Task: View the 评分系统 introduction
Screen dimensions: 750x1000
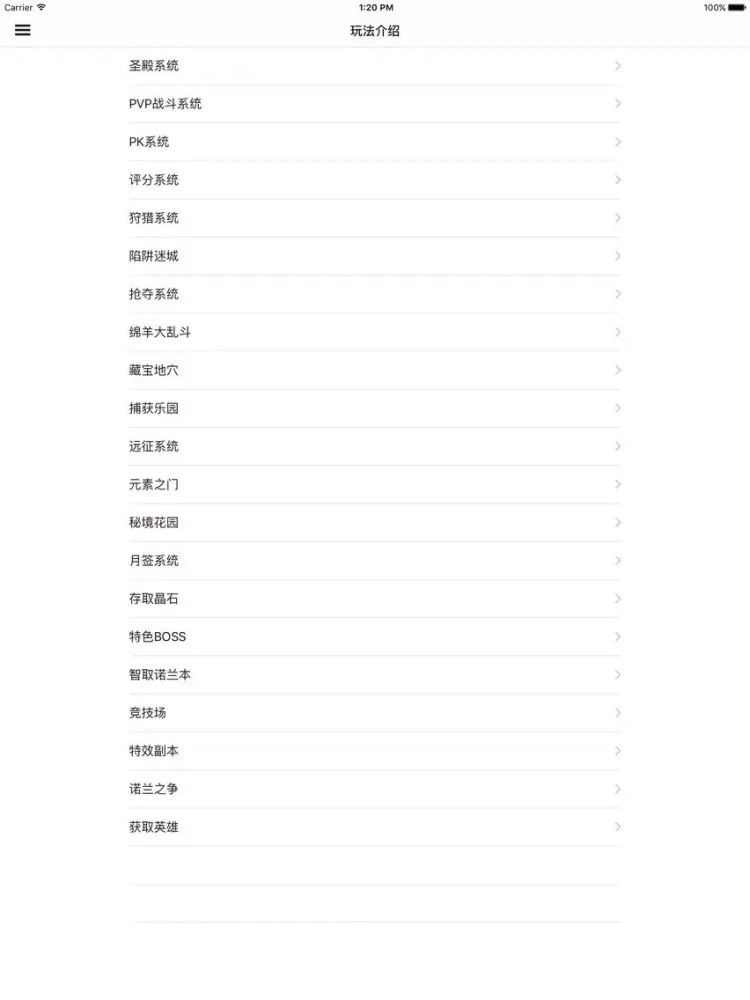Action: 374,180
